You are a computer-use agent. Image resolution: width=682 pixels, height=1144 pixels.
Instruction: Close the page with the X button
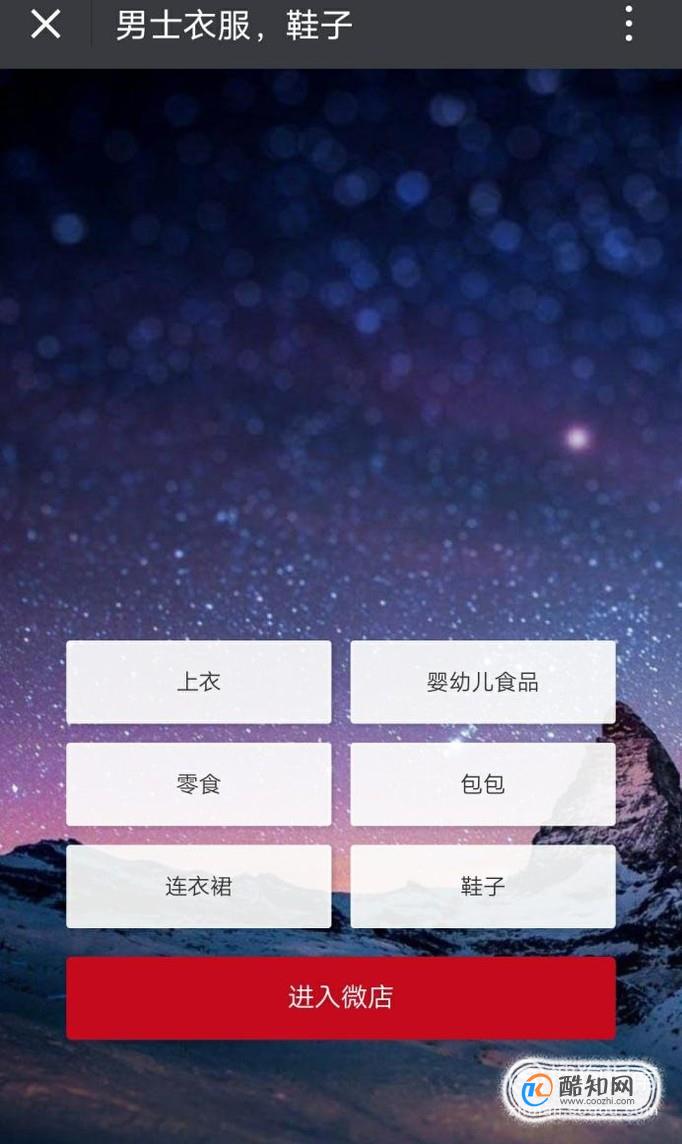tap(45, 24)
